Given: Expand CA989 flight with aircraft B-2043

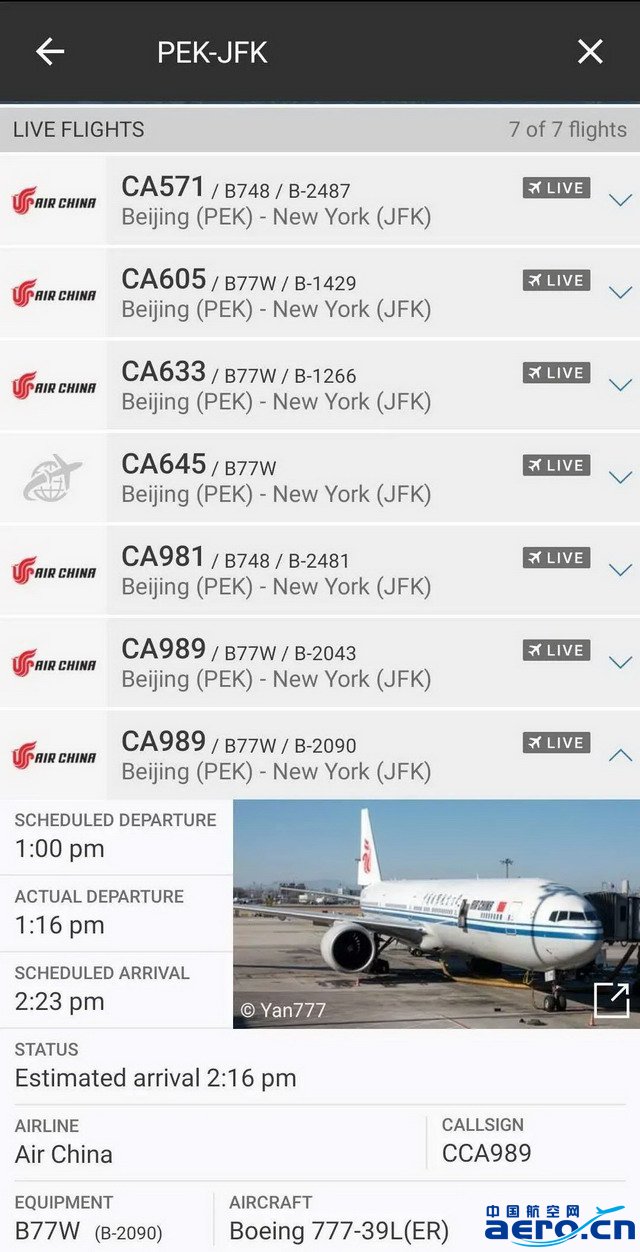Looking at the screenshot, I should tap(620, 662).
